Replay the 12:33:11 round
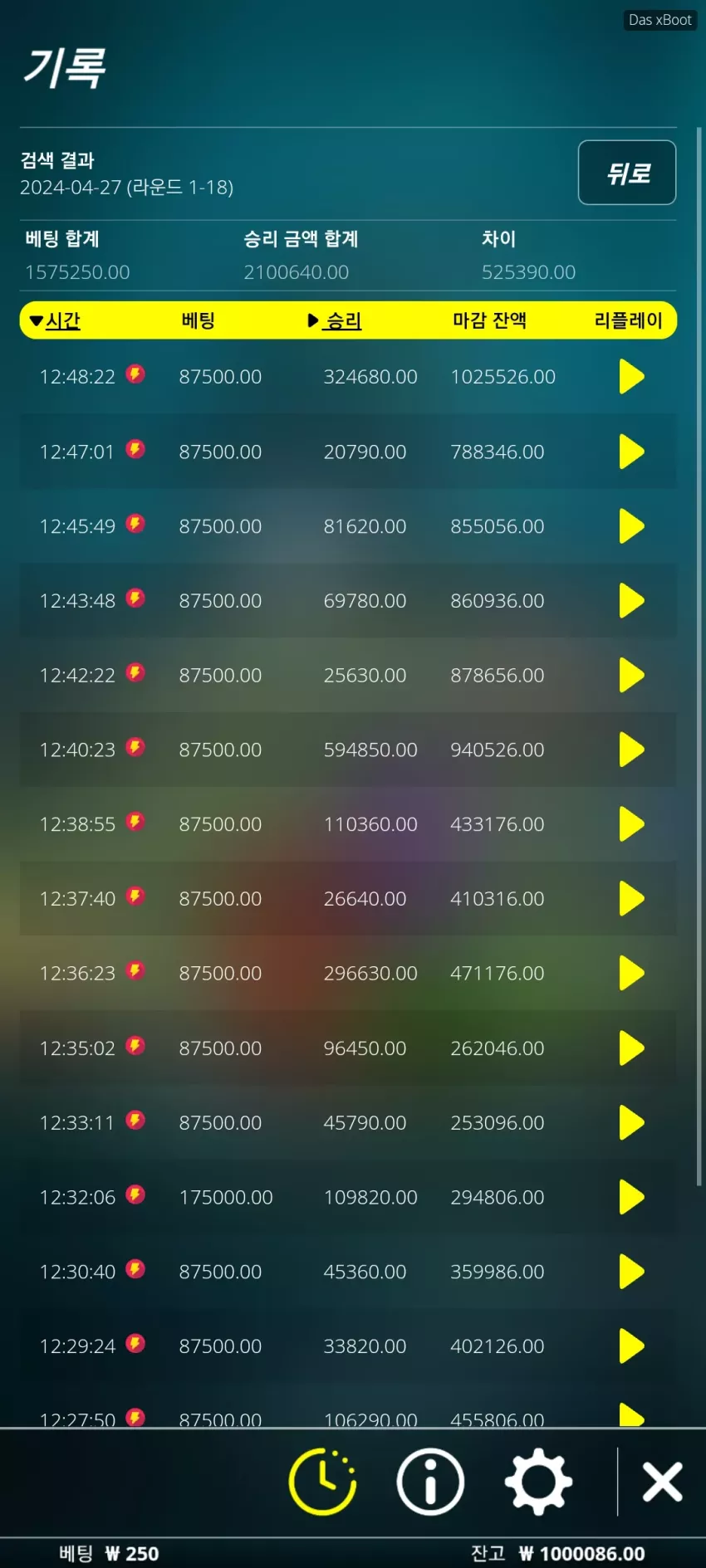This screenshot has height=1568, width=706. 631,1123
